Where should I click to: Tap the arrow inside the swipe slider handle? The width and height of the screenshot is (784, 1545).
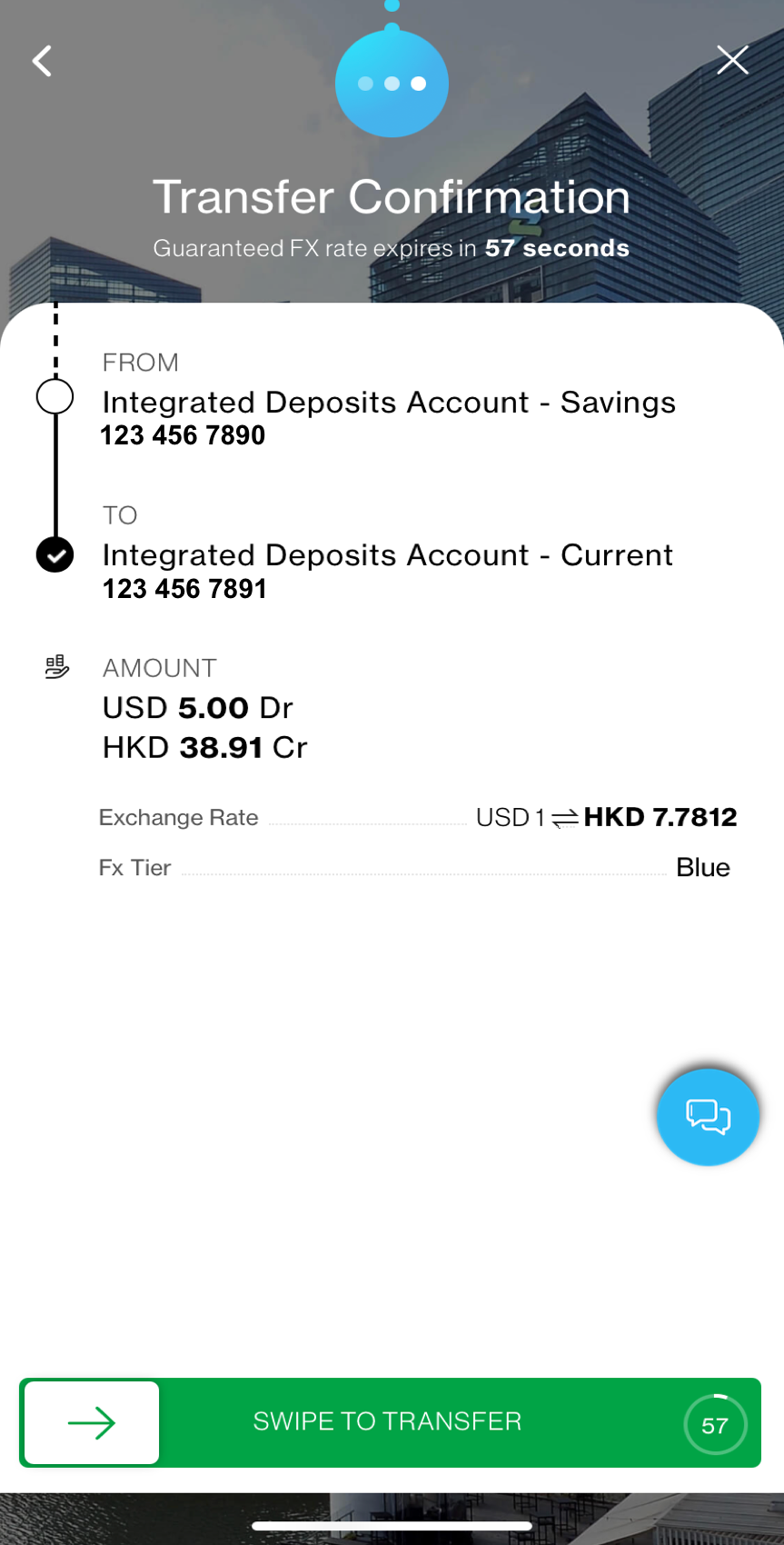(x=90, y=1423)
